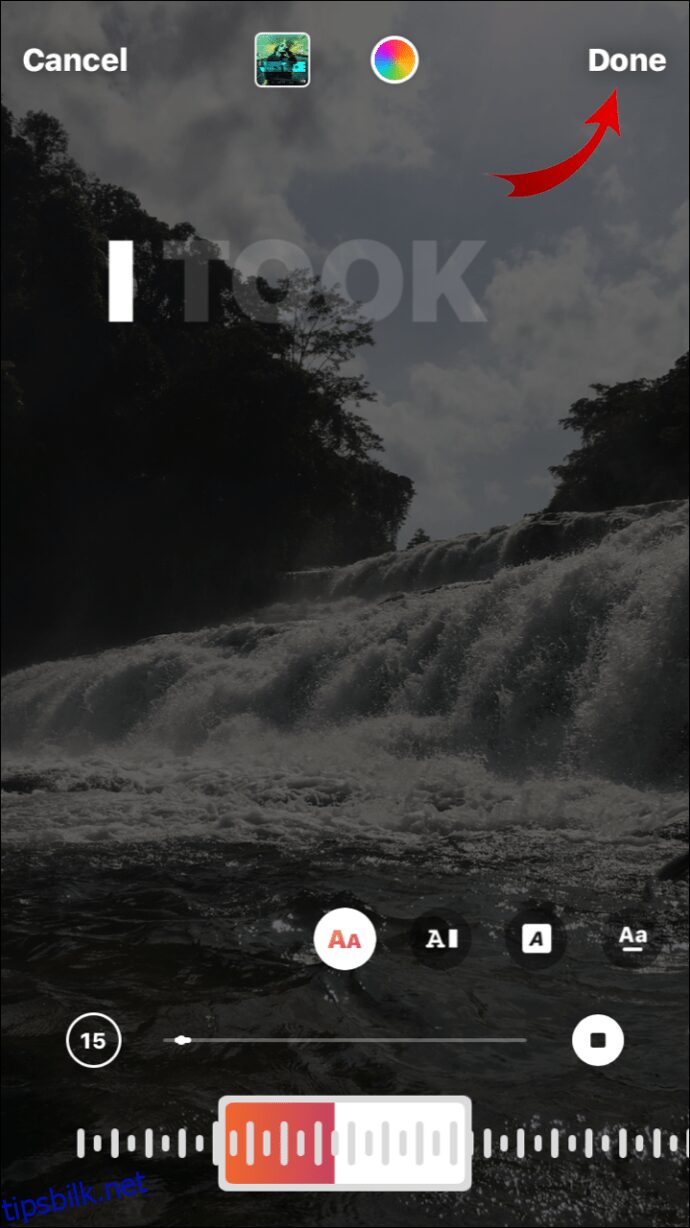Viewport: 690px width, 1228px height.
Task: Choose the typewriter lyrics style
Action: pyautogui.click(x=441, y=939)
